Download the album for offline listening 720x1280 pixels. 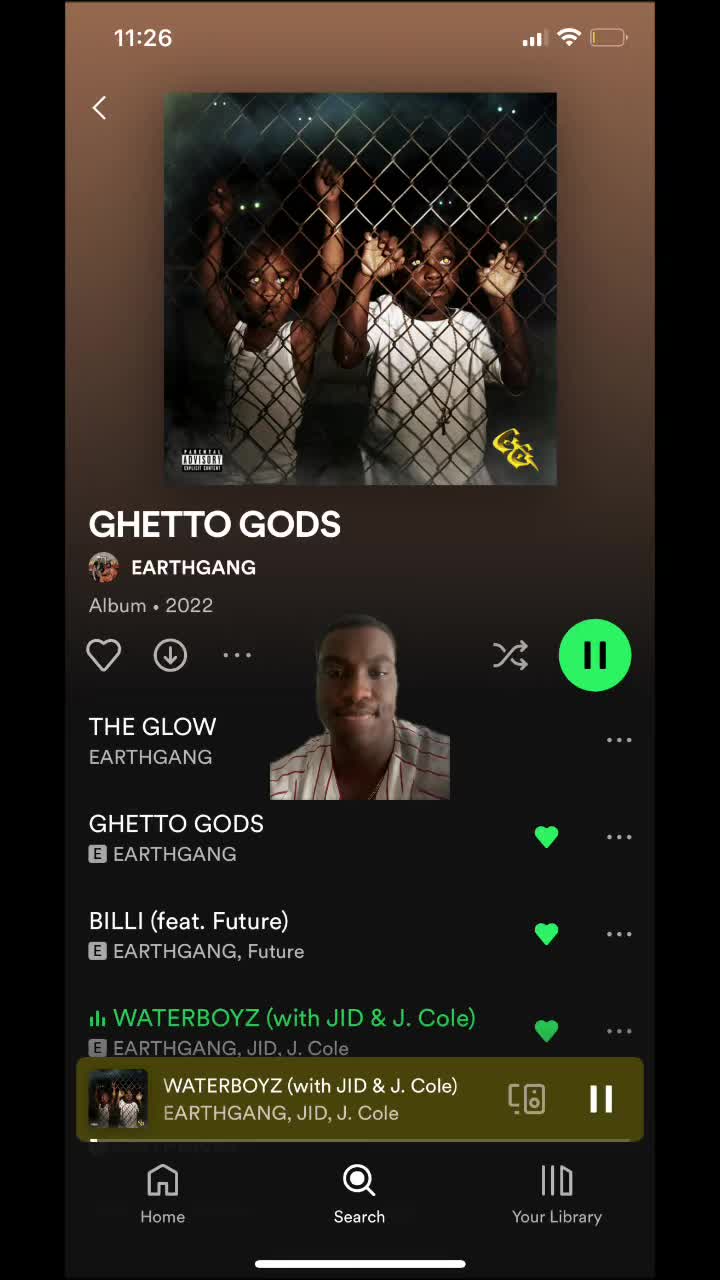coord(170,655)
